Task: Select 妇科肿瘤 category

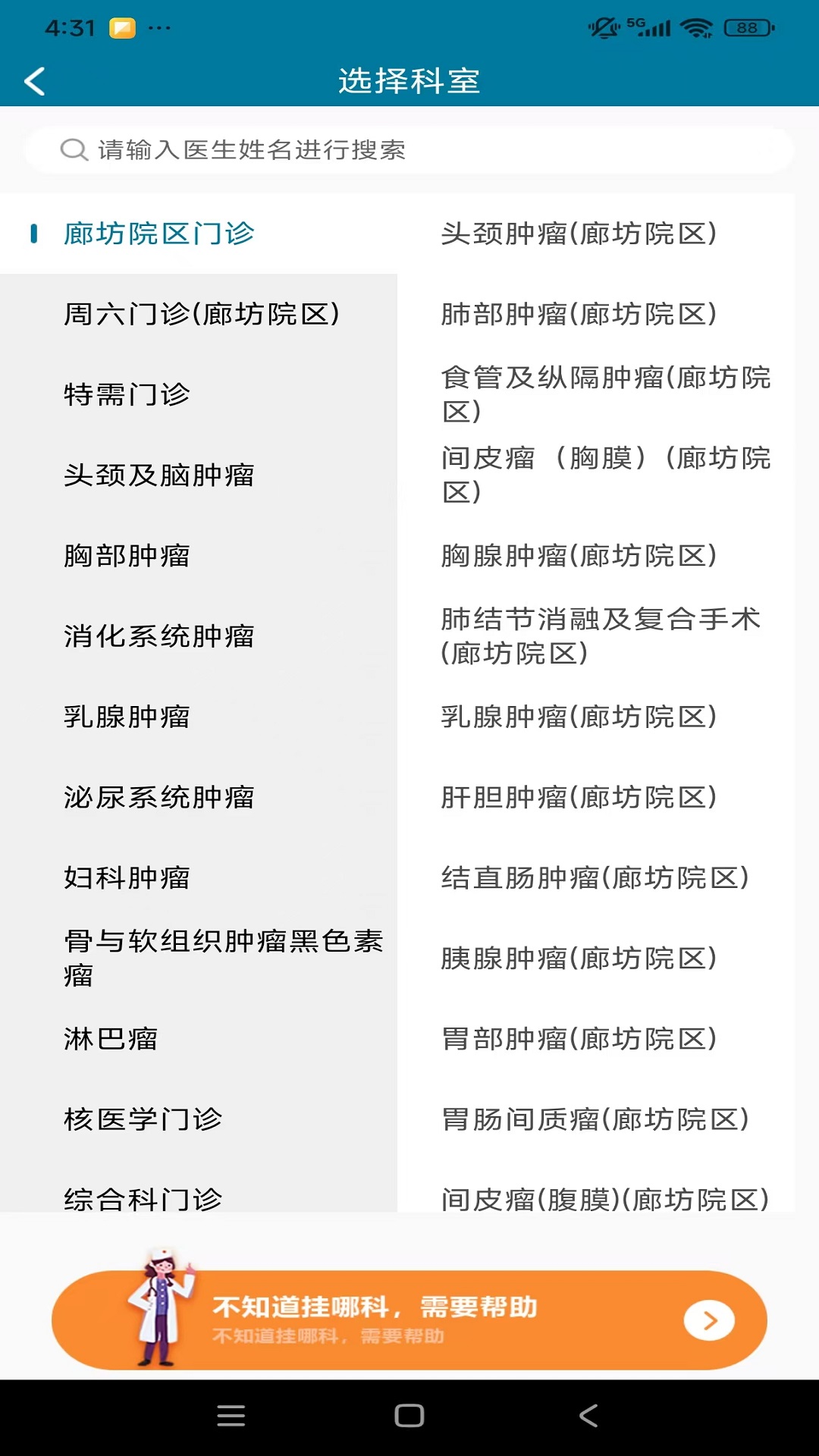Action: pos(127,877)
